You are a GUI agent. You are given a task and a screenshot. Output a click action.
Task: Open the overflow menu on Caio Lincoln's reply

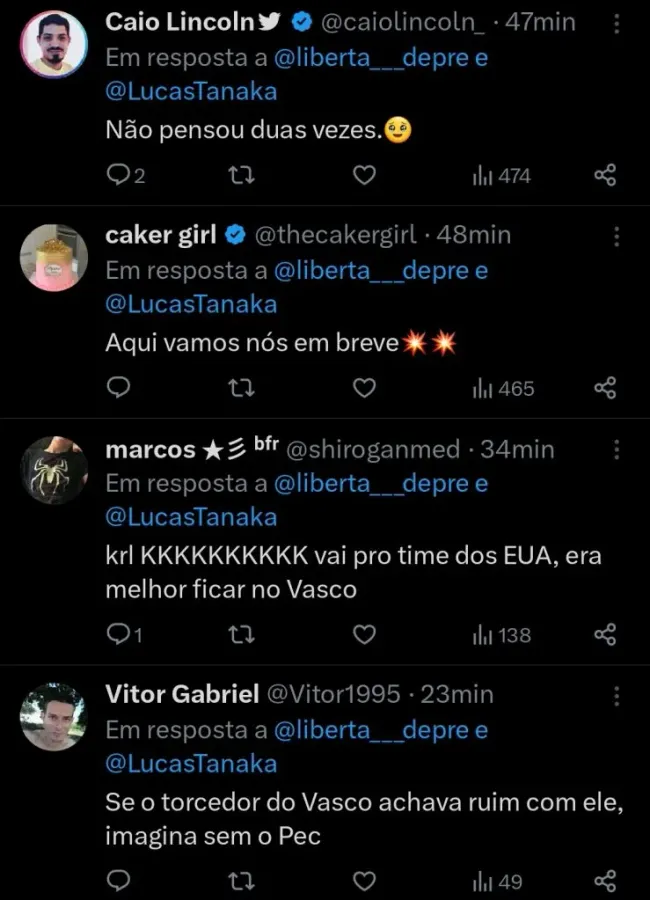[617, 24]
